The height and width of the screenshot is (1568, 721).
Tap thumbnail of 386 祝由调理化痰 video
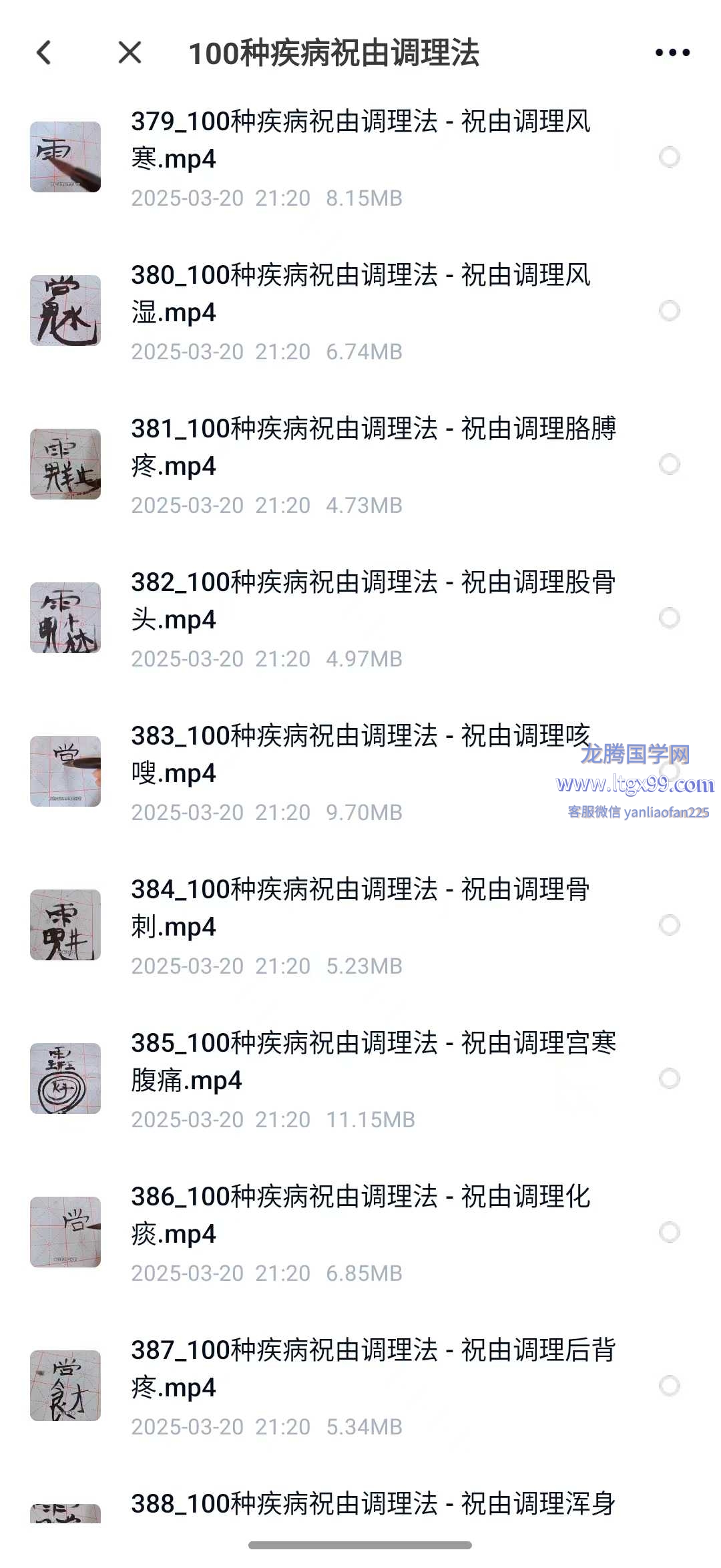coord(65,1232)
